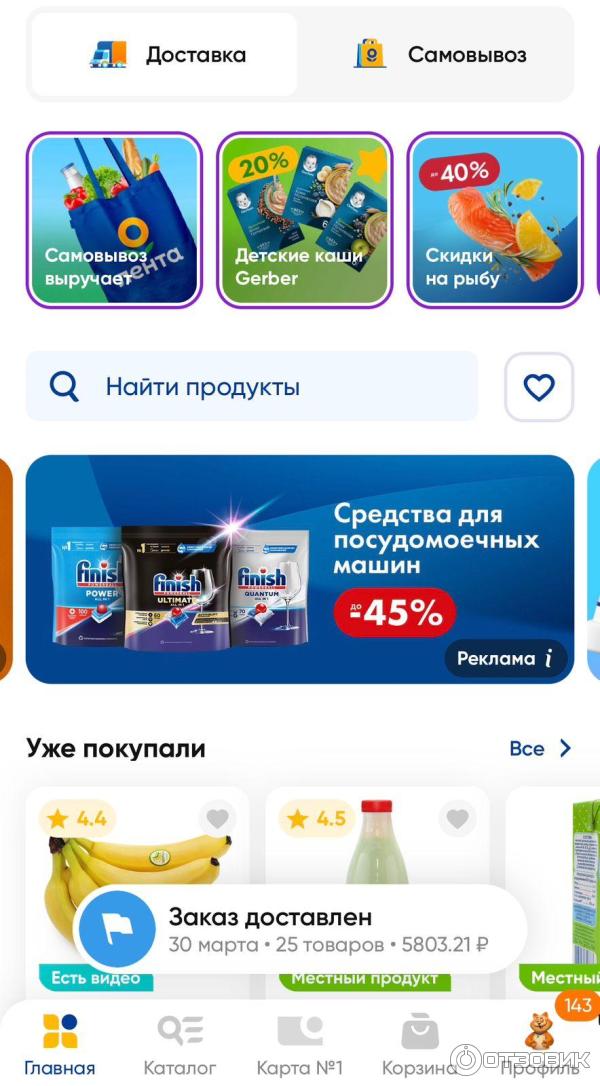Tap the Найти продукты search field

[250, 386]
